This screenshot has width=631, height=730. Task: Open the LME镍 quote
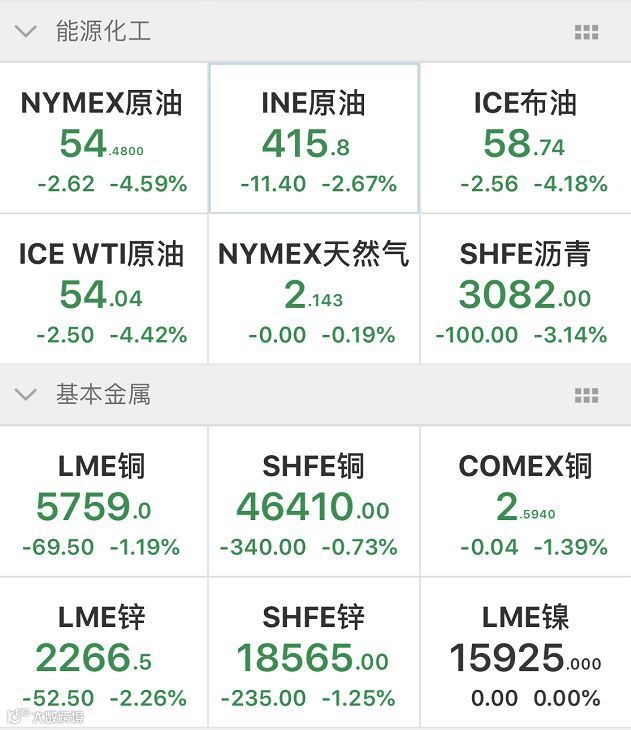tap(525, 652)
